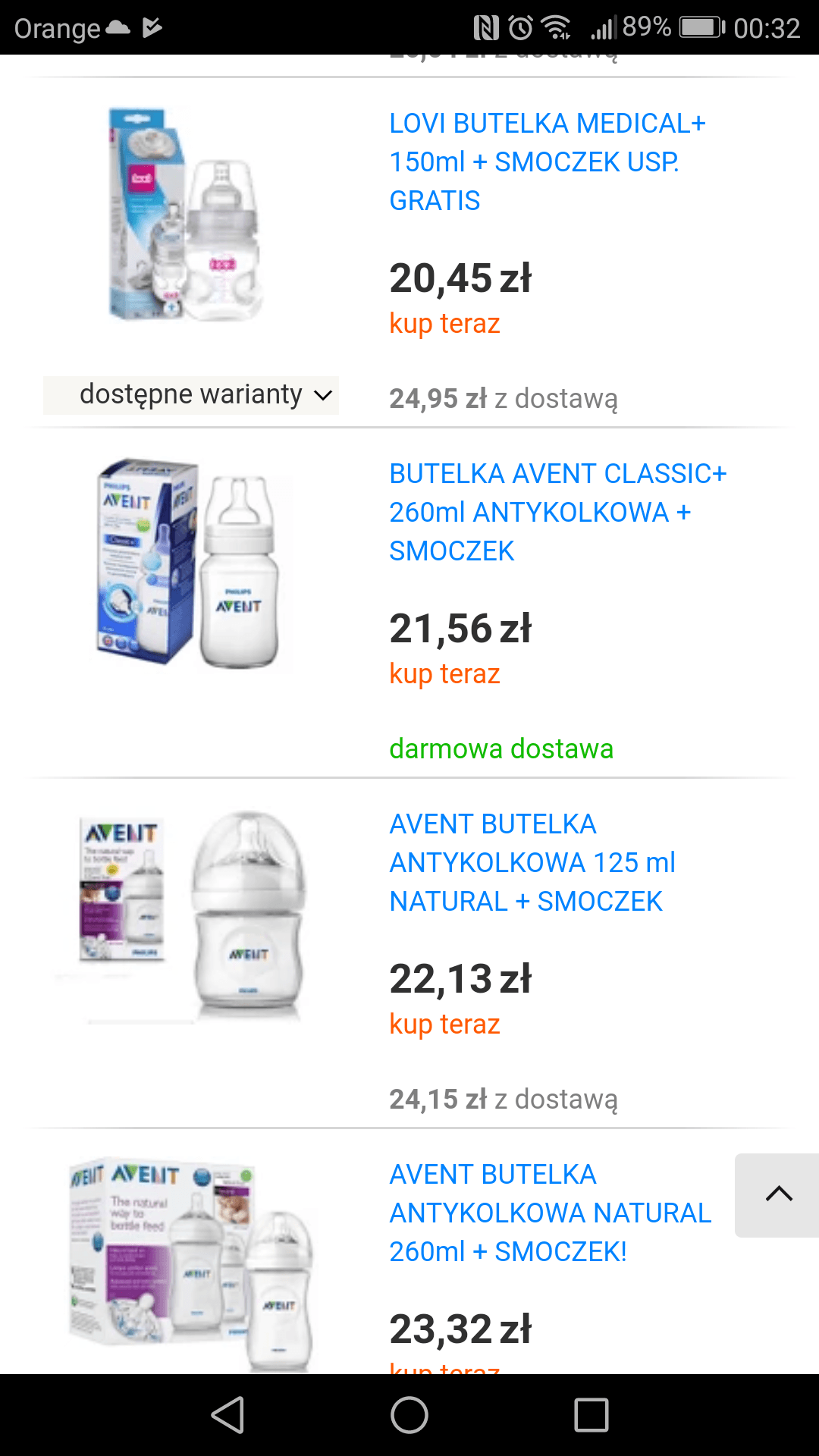
Task: Return to the home screen
Action: (409, 1415)
